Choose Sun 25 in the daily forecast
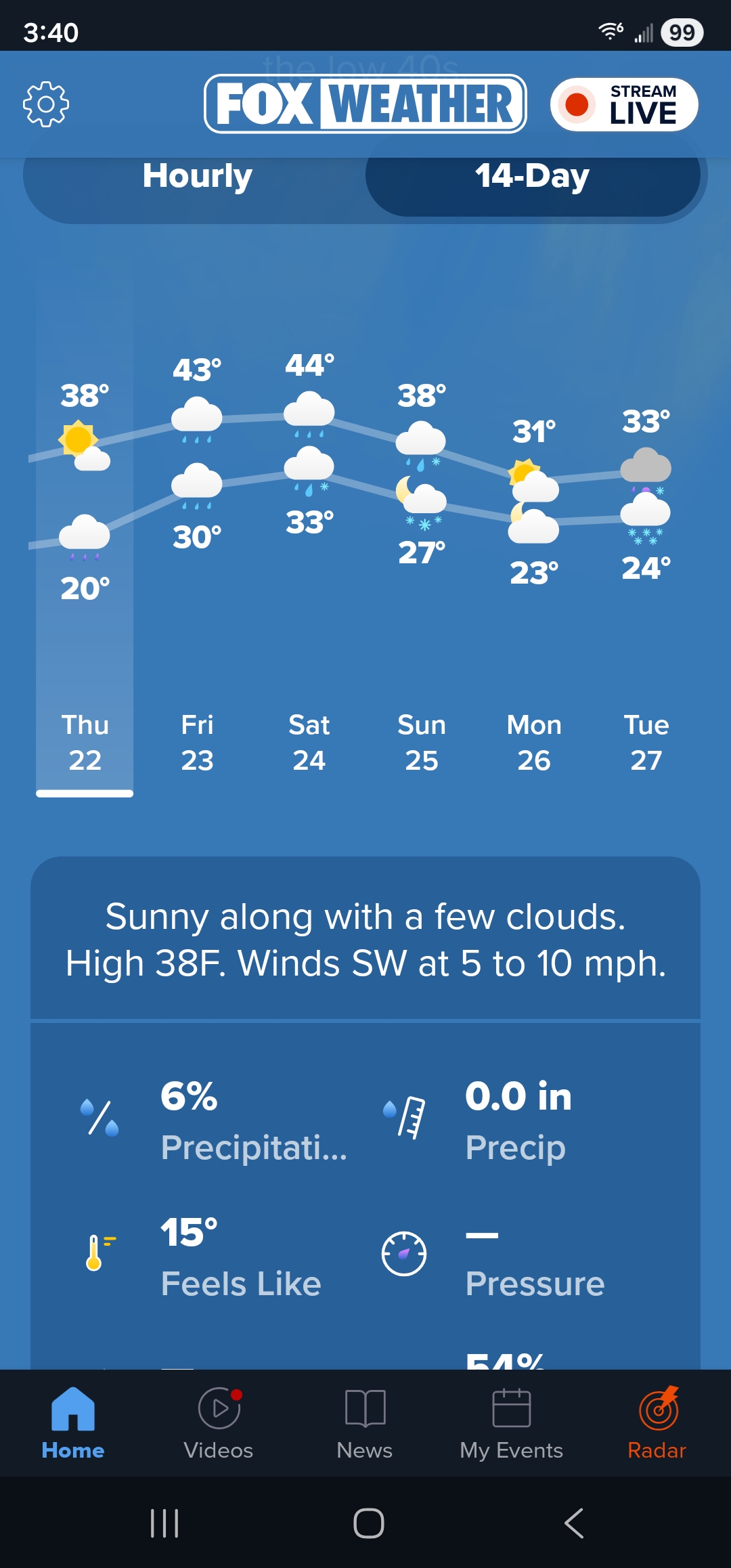This screenshot has width=731, height=1568. (x=422, y=742)
